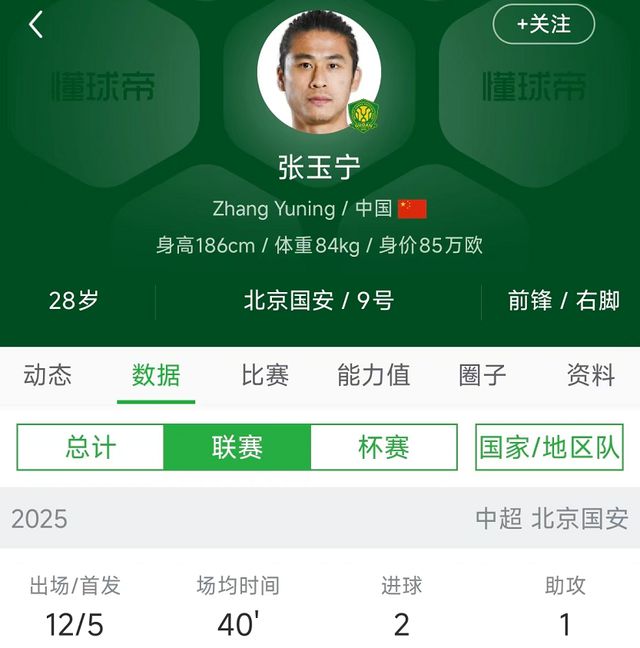View the 能力值 tab
The width and height of the screenshot is (640, 648).
coord(373,375)
